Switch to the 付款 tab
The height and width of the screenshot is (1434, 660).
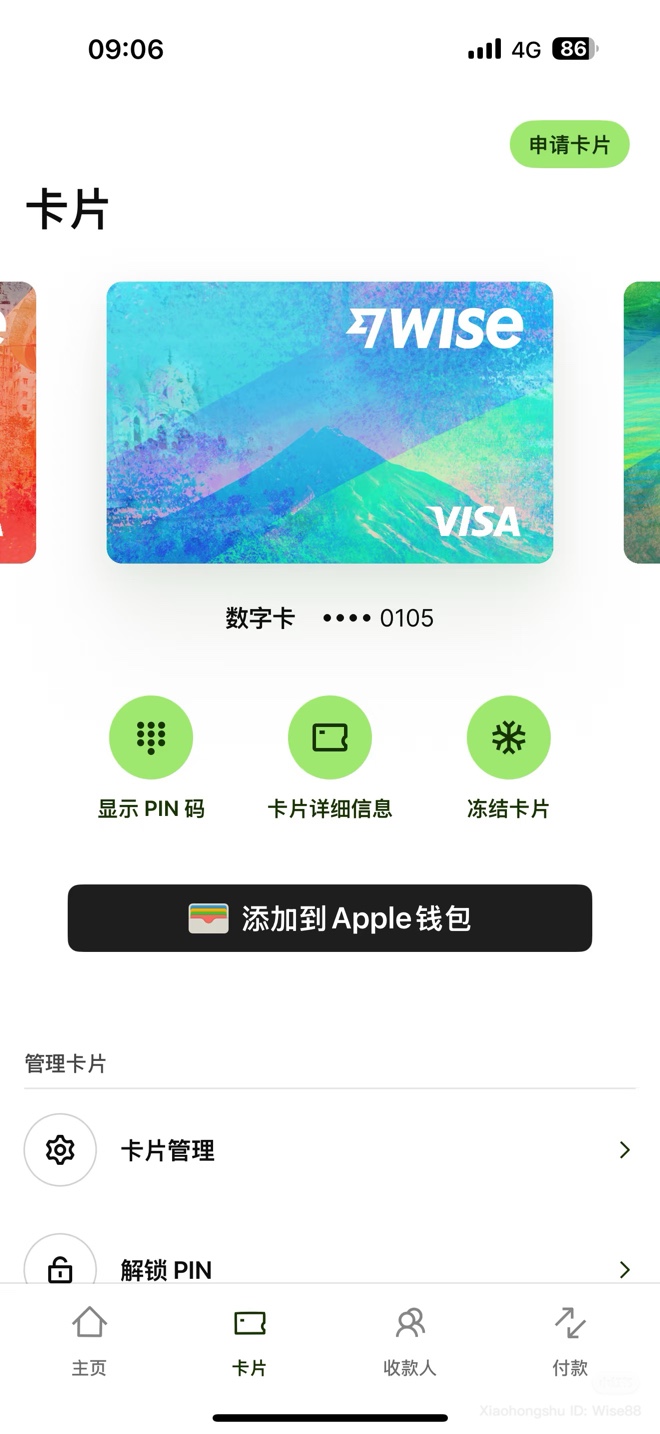[570, 1341]
